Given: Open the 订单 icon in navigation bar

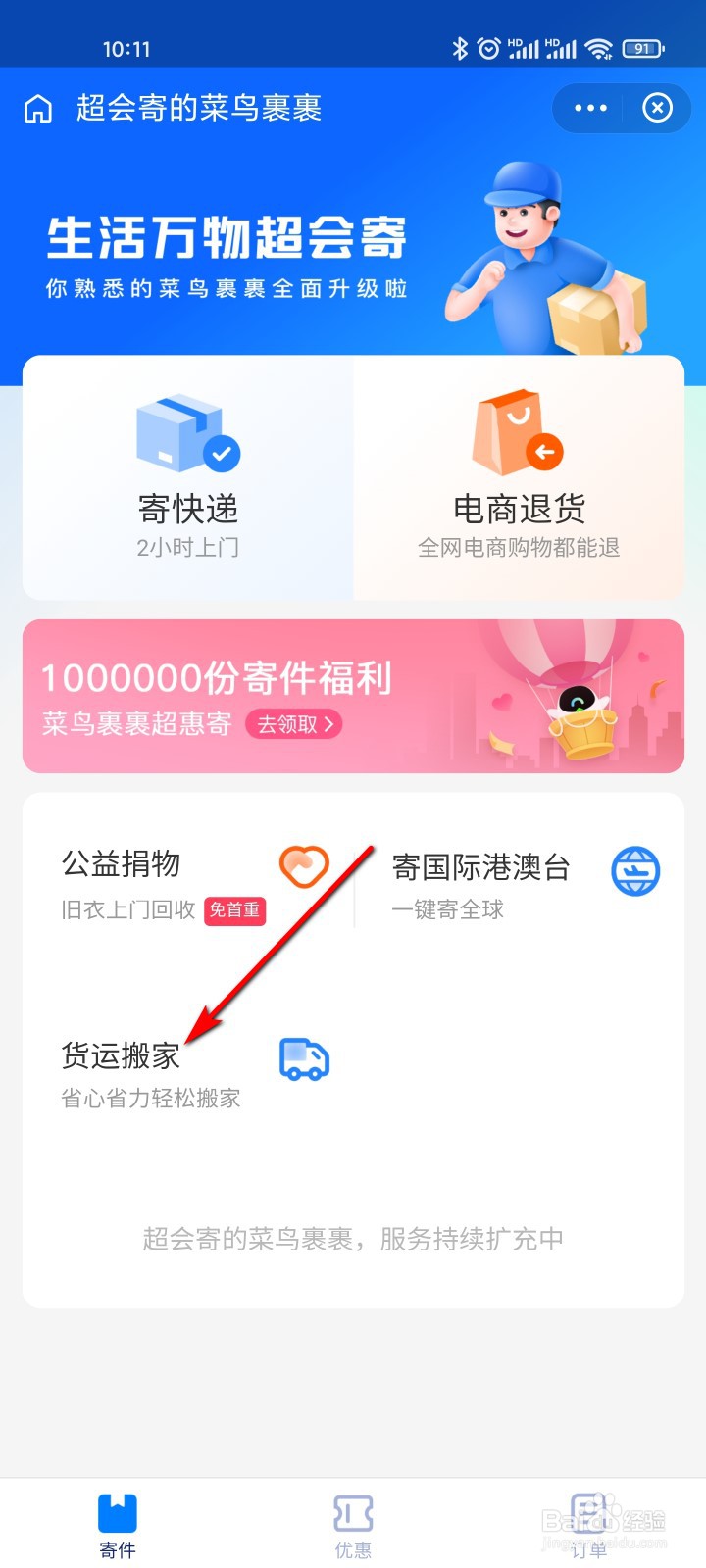Looking at the screenshot, I should [589, 1514].
